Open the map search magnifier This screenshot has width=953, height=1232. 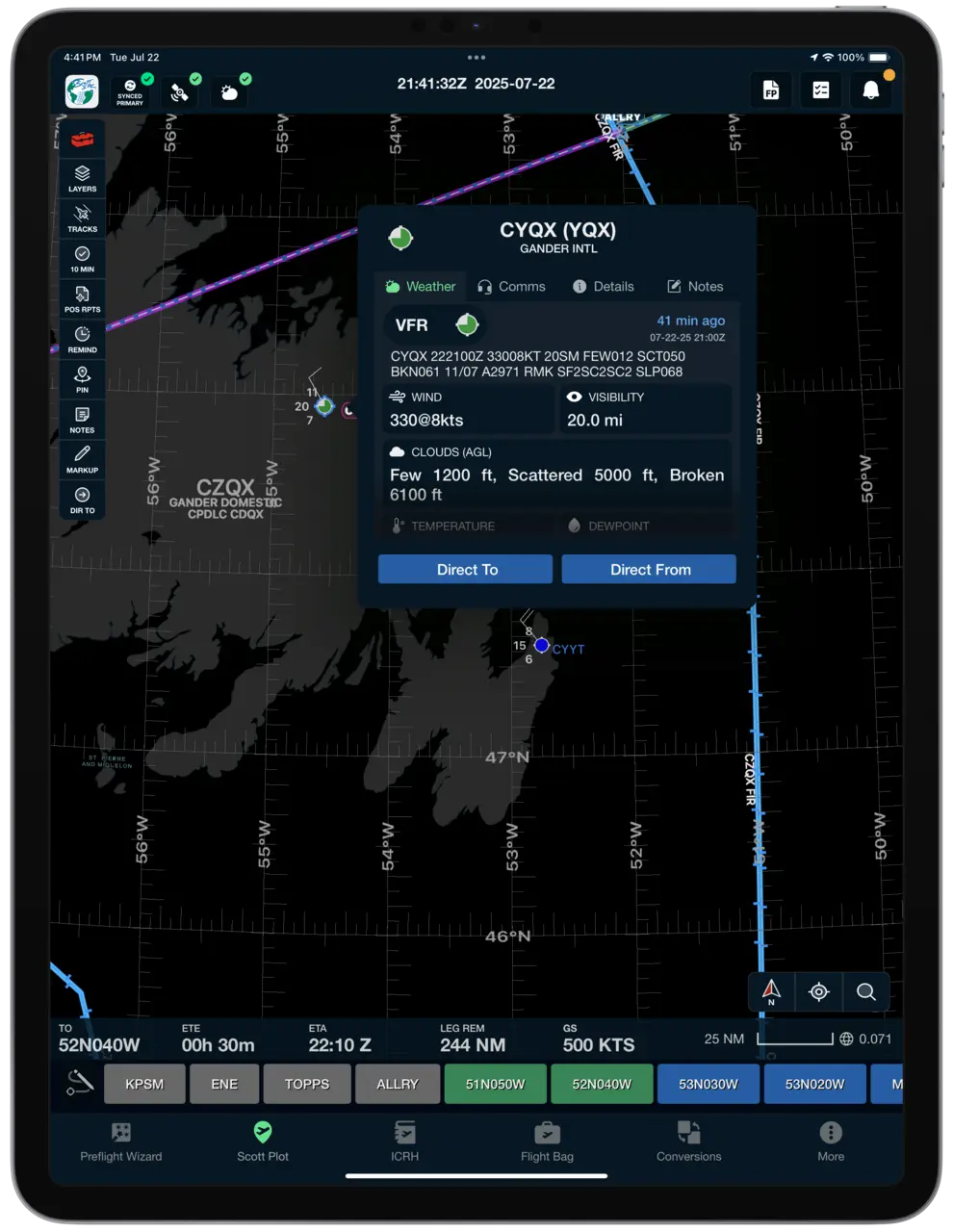tap(866, 991)
